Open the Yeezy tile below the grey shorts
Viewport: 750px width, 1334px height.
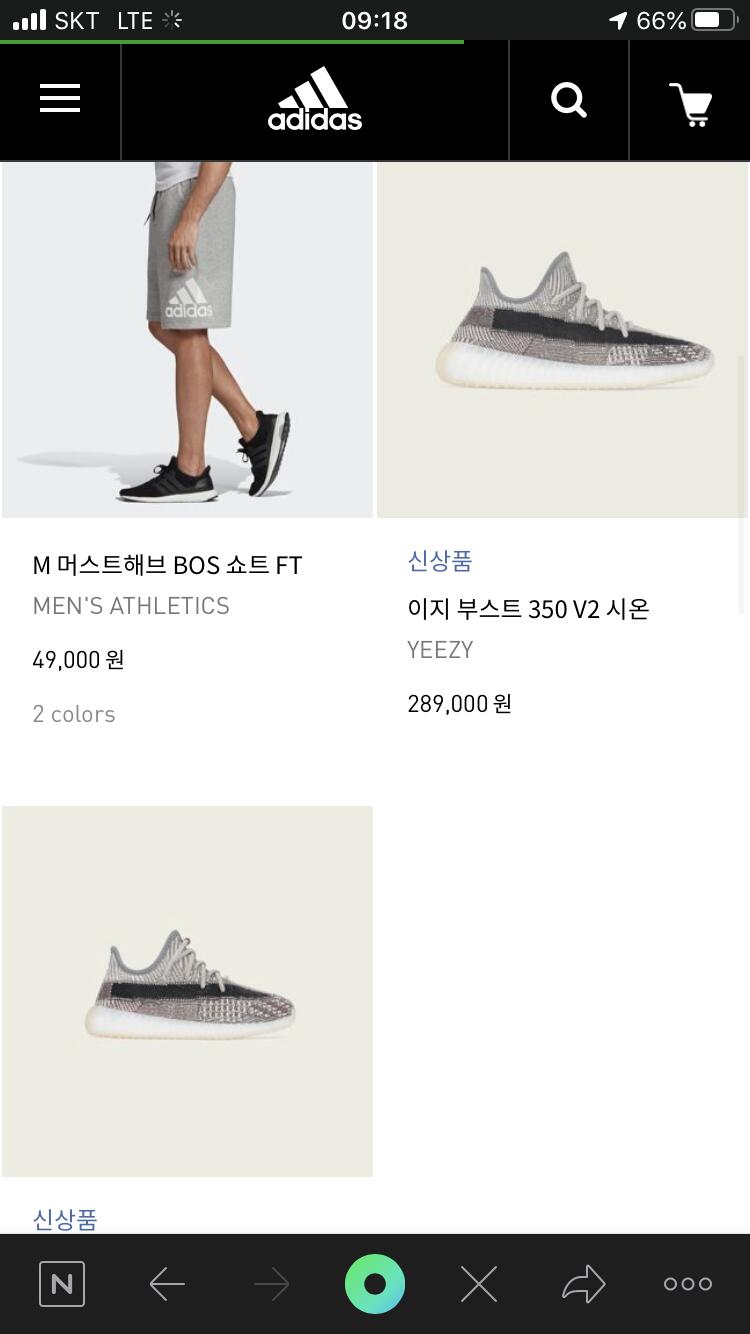[x=187, y=990]
